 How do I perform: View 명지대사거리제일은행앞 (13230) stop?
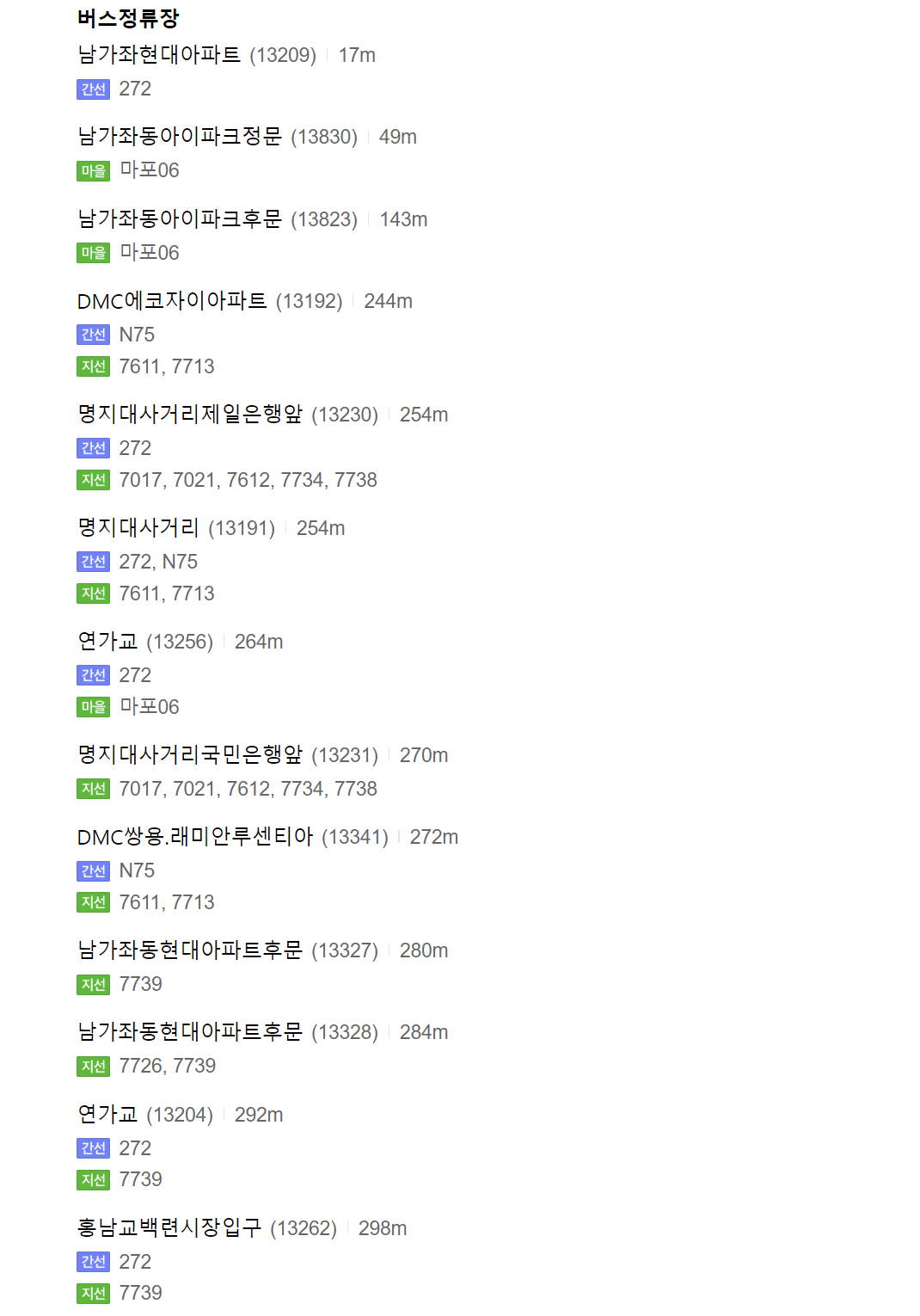point(190,415)
